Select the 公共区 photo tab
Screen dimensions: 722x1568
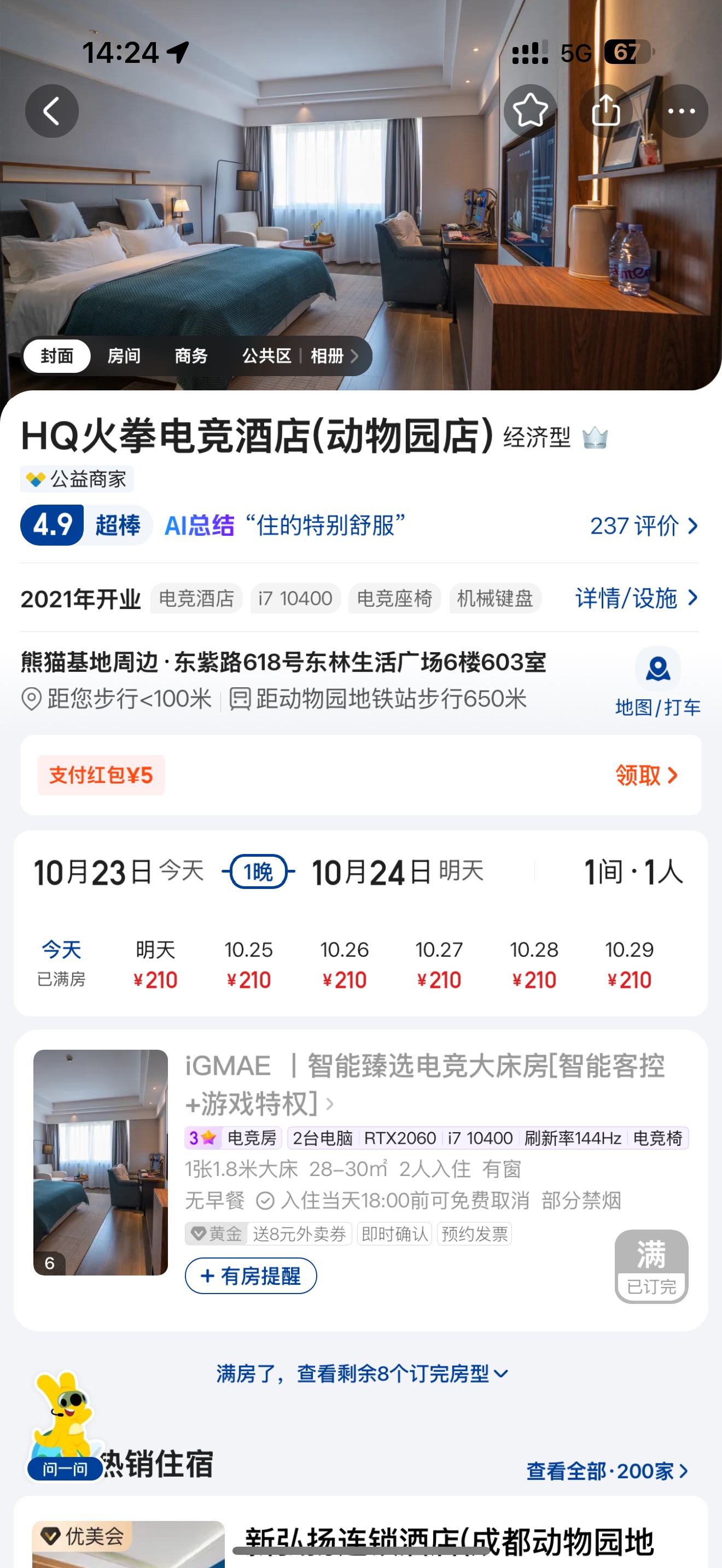[266, 356]
